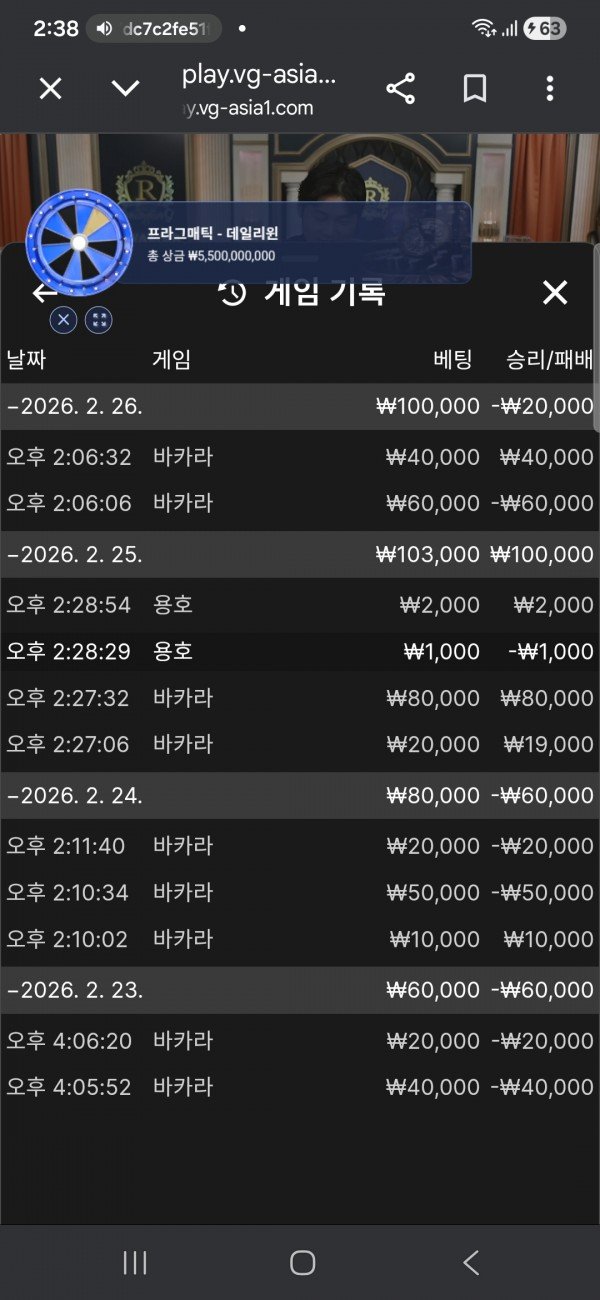View the 오후 4:05:52 바카라 round
This screenshot has height=1300, width=600.
coord(300,1087)
